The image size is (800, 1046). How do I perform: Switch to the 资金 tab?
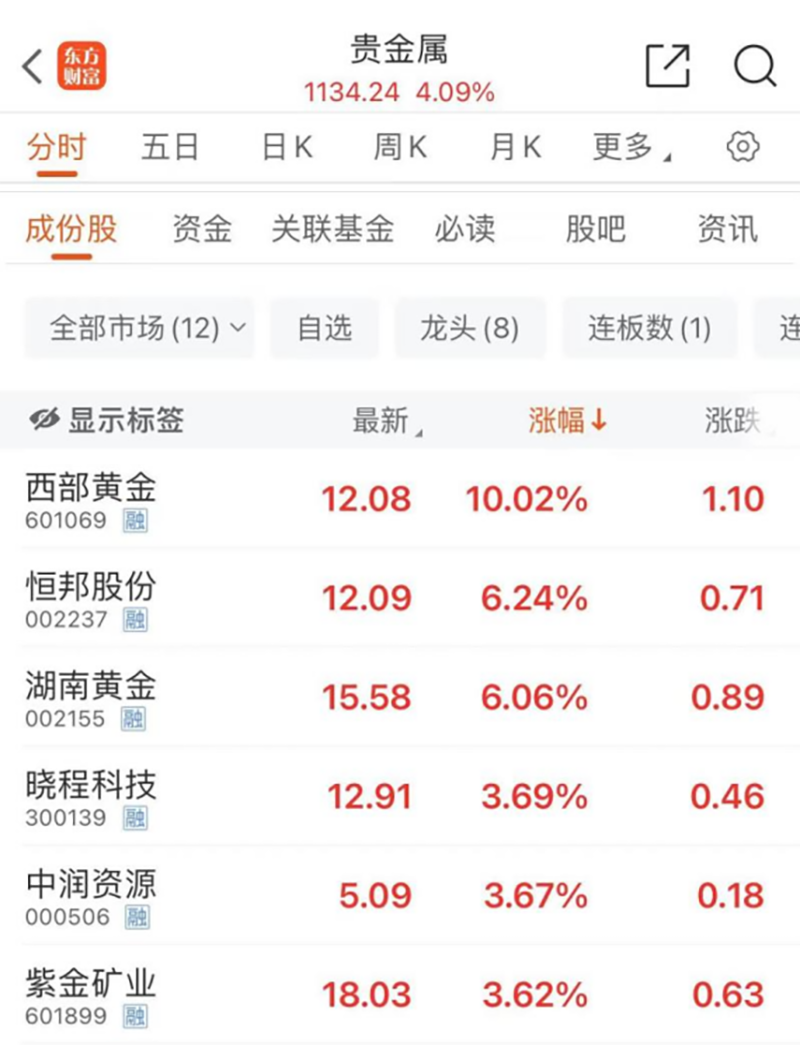click(x=202, y=229)
